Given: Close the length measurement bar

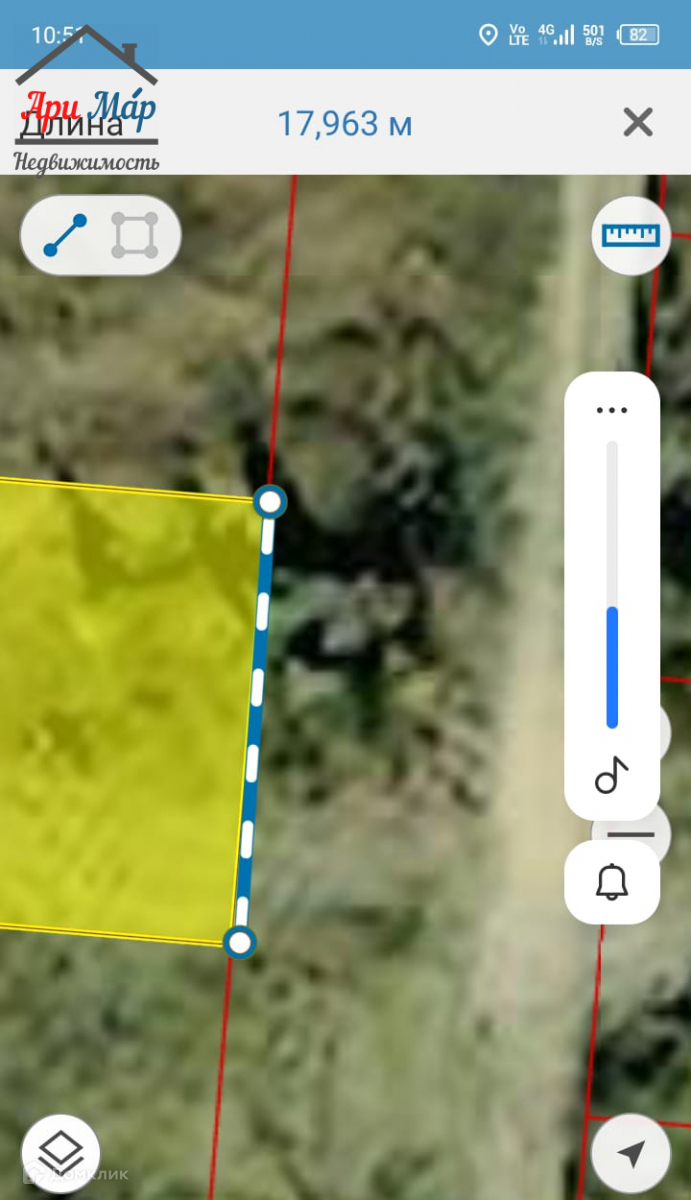Looking at the screenshot, I should pyautogui.click(x=637, y=123).
